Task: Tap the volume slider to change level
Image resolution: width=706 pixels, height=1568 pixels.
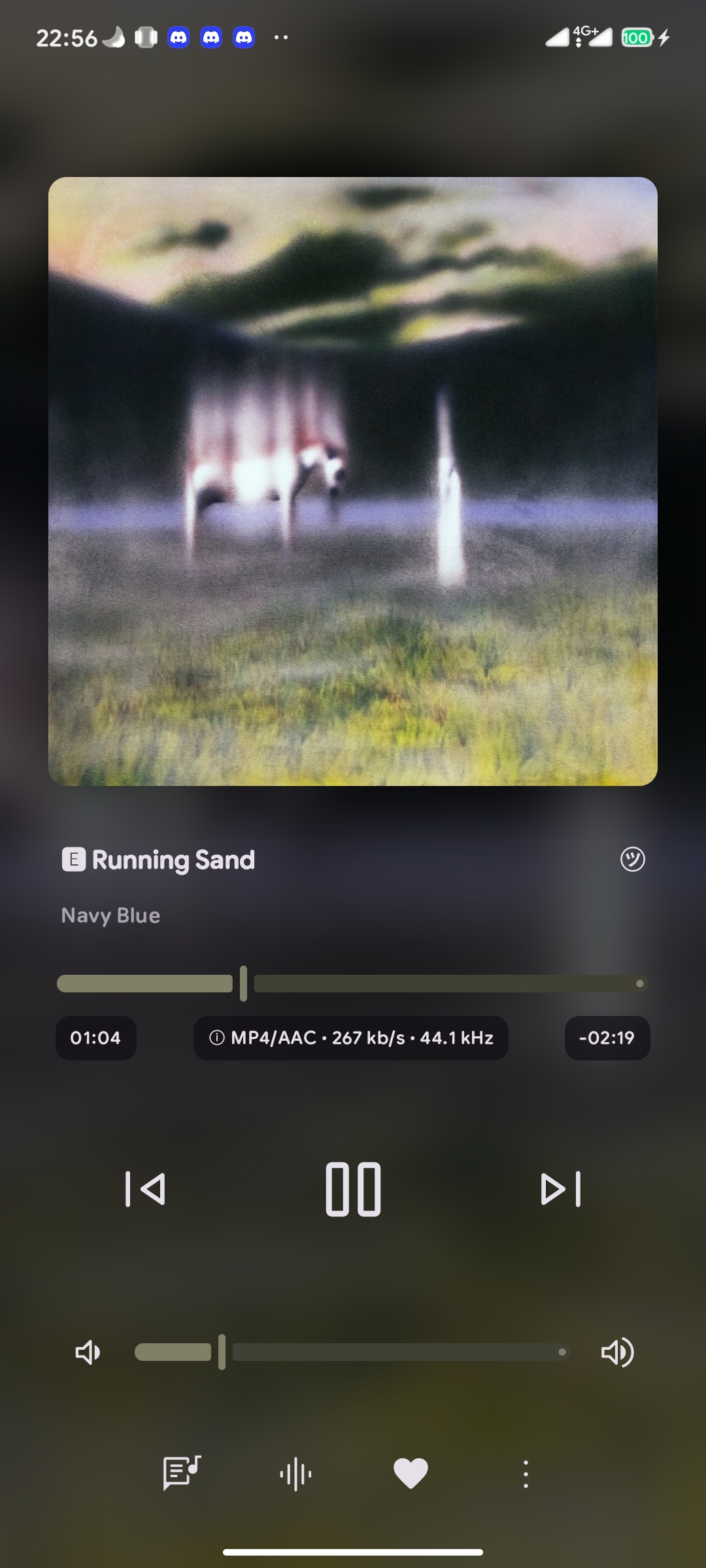Action: pyautogui.click(x=352, y=1352)
